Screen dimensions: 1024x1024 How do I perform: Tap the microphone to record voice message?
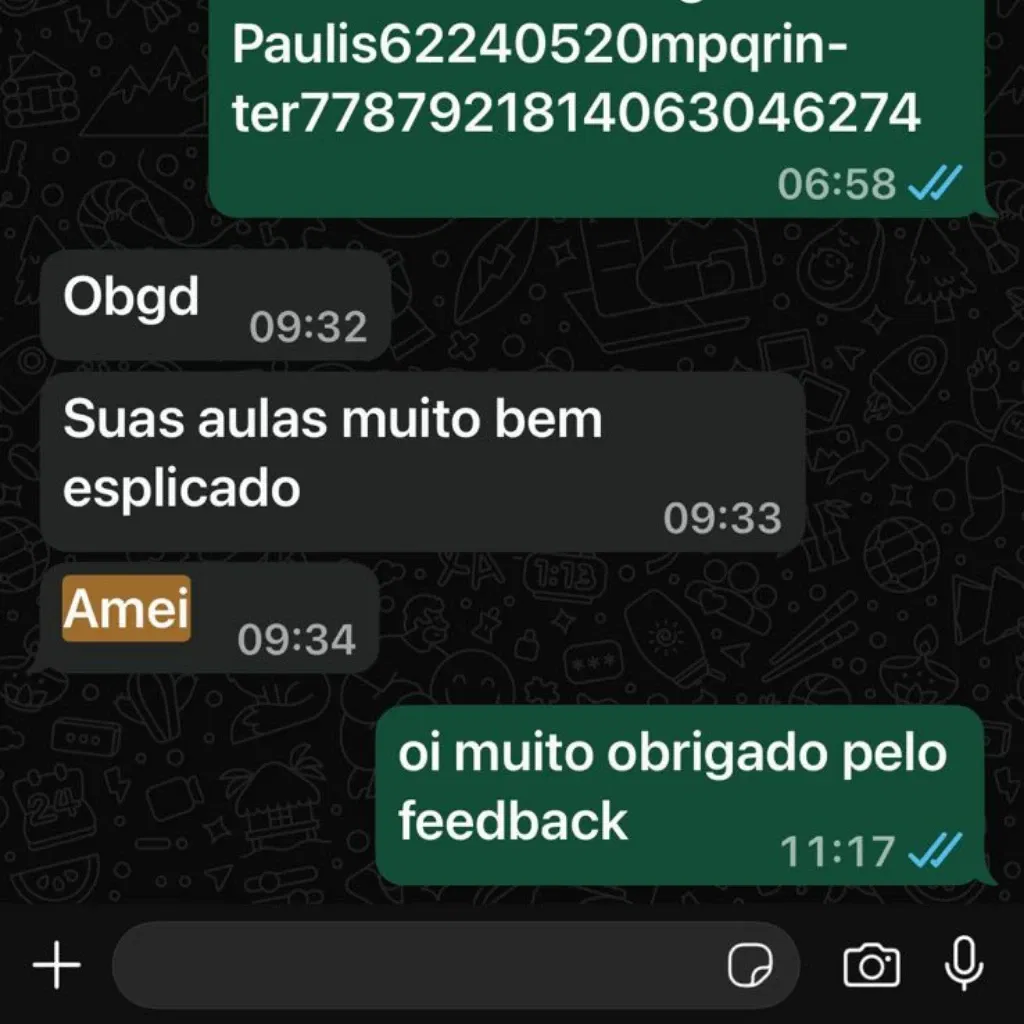[x=964, y=966]
